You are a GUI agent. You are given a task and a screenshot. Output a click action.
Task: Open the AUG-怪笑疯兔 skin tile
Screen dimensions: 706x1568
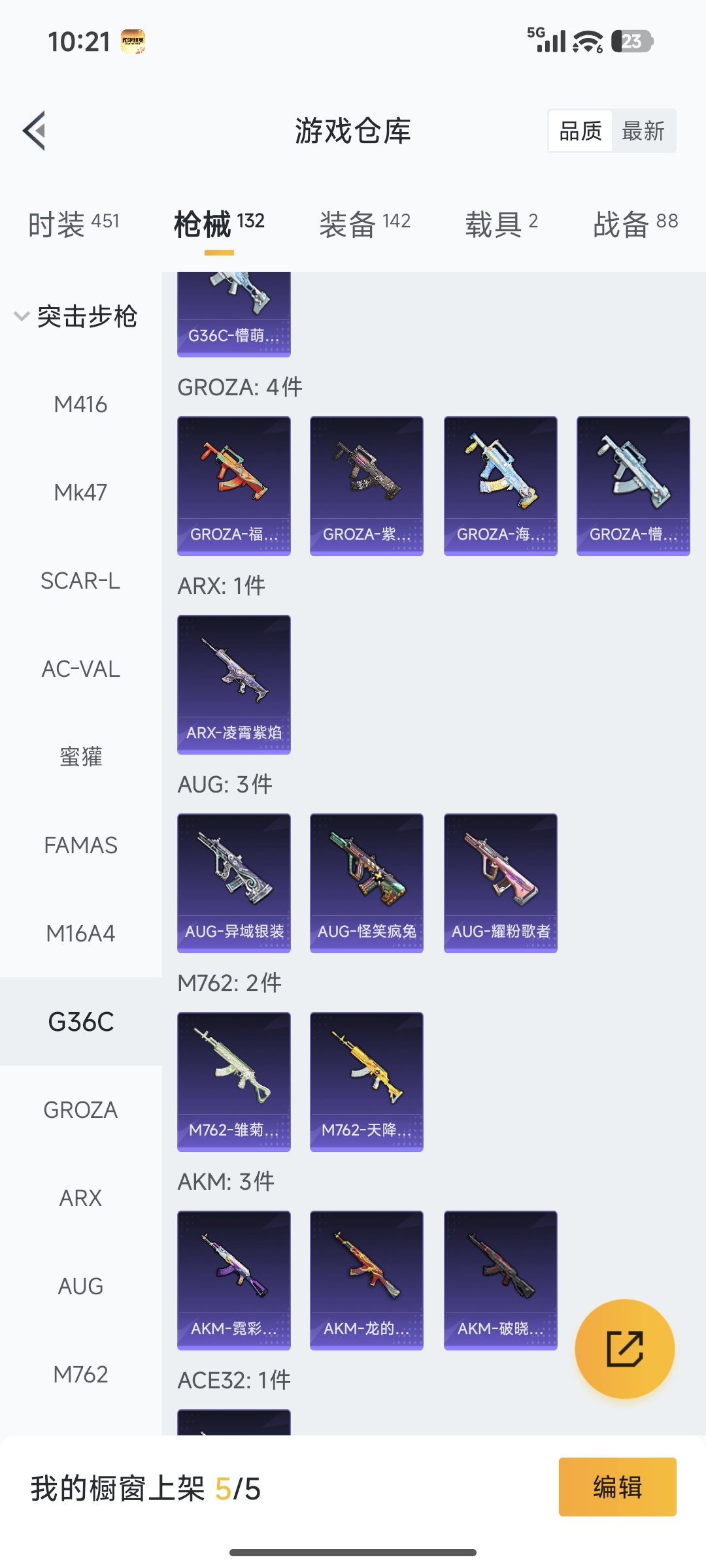tap(367, 883)
